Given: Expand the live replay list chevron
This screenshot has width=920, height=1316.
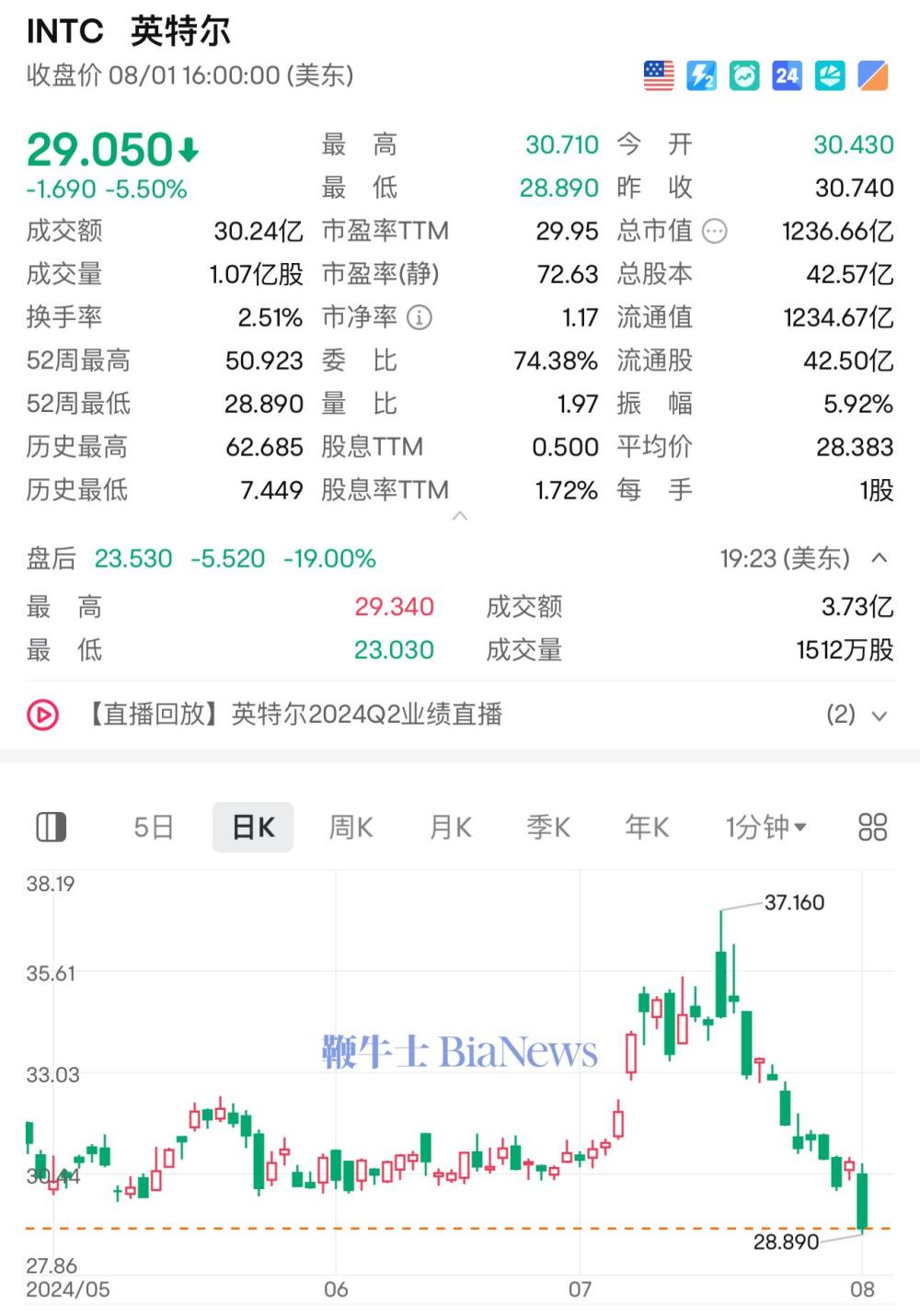Looking at the screenshot, I should coord(879,715).
